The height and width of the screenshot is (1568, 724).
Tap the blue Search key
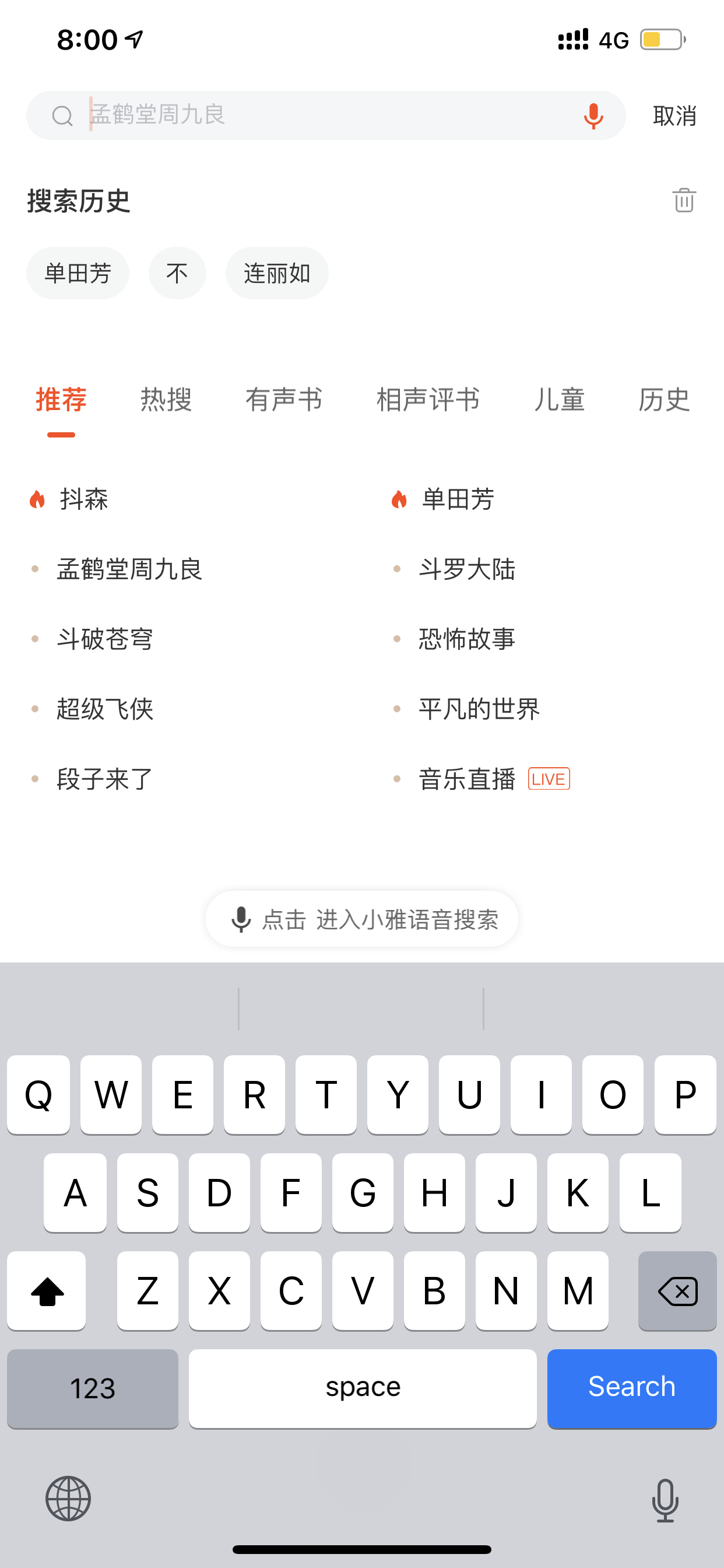click(631, 1388)
